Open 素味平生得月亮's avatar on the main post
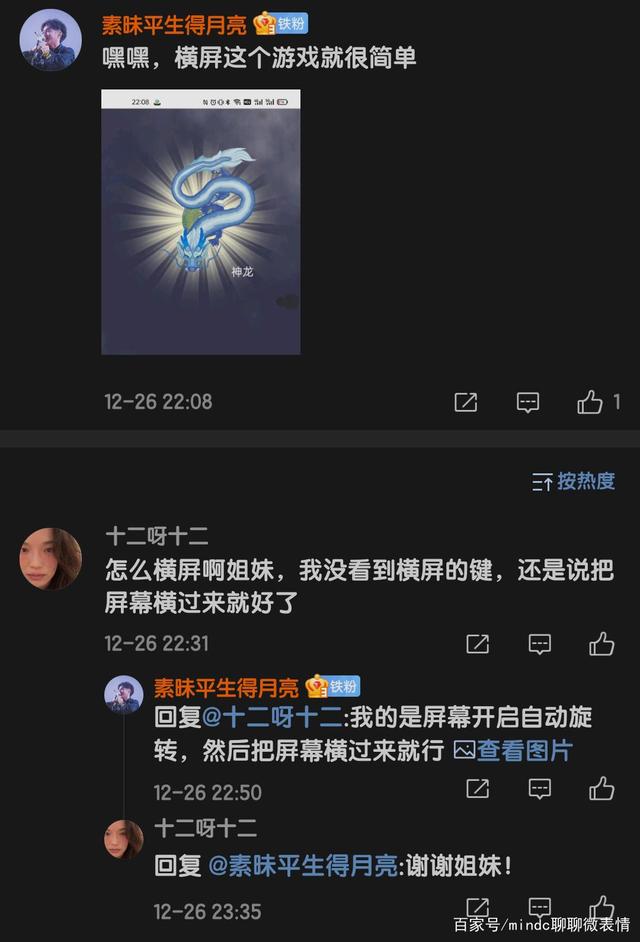This screenshot has width=640, height=942. pos(50,40)
